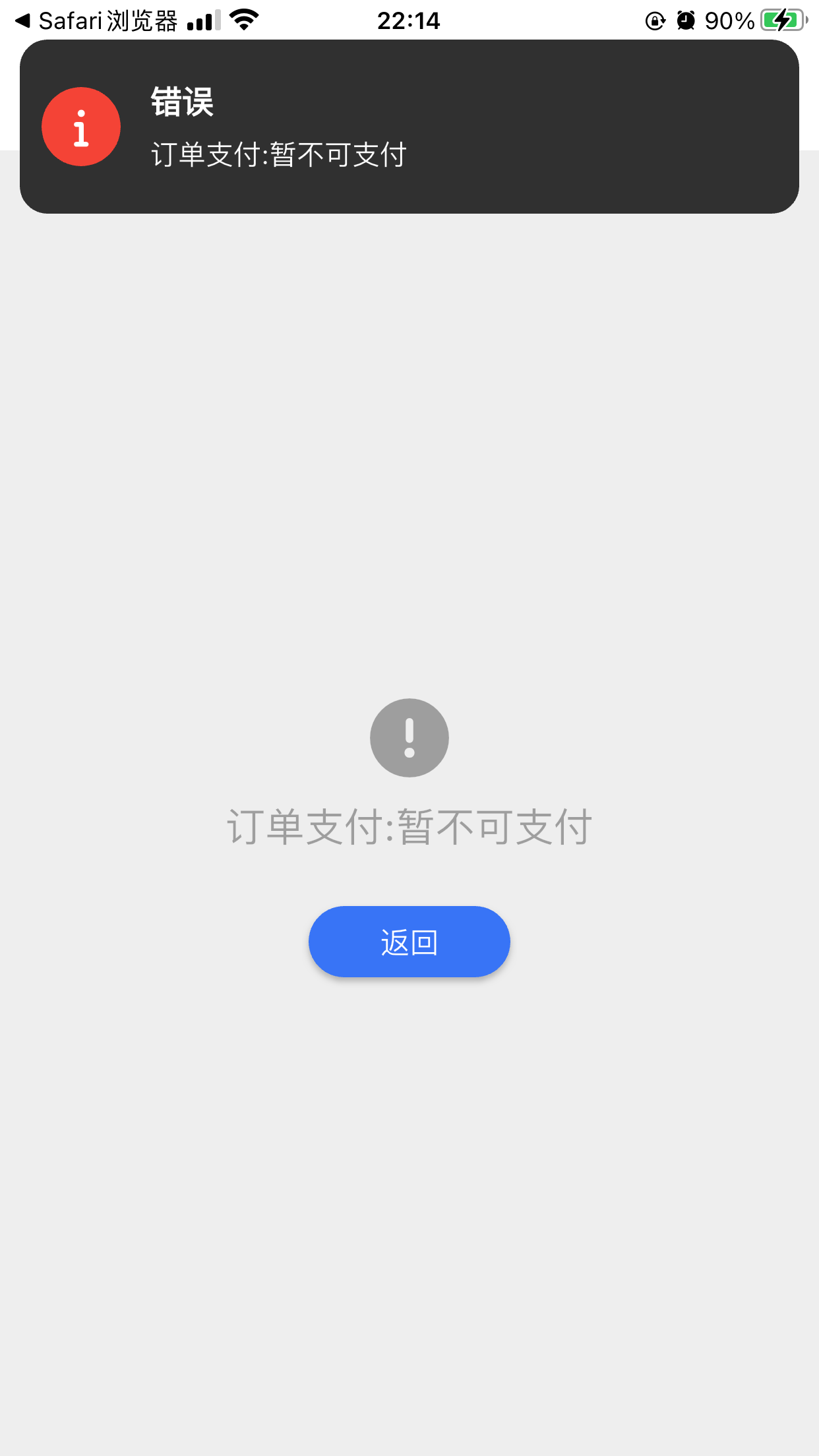Dismiss the 错误 notification banner
This screenshot has width=819, height=1456.
coord(409,127)
